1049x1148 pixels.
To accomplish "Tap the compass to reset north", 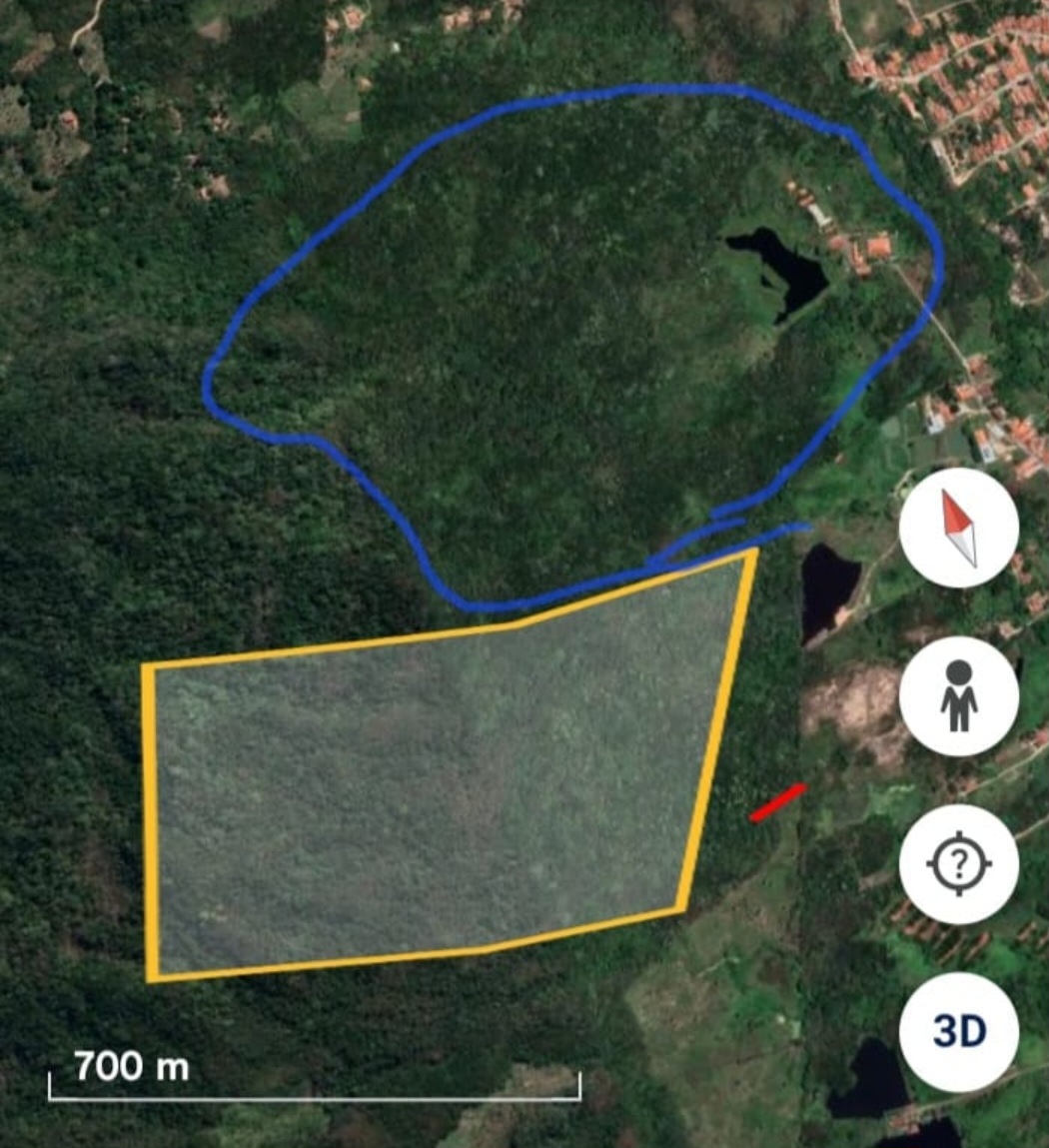I will tap(958, 528).
